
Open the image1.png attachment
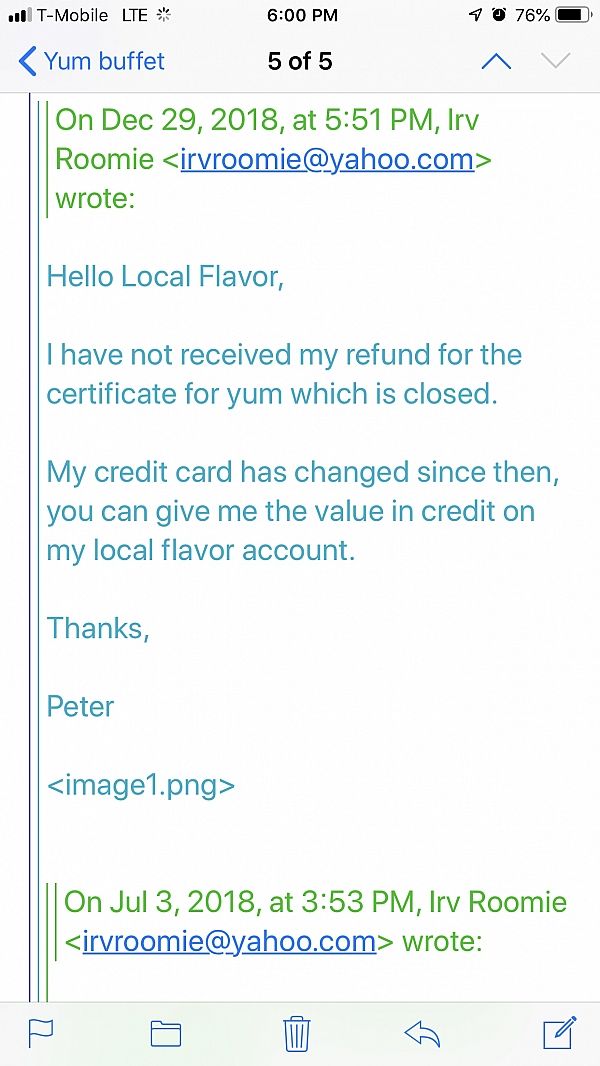click(x=141, y=784)
